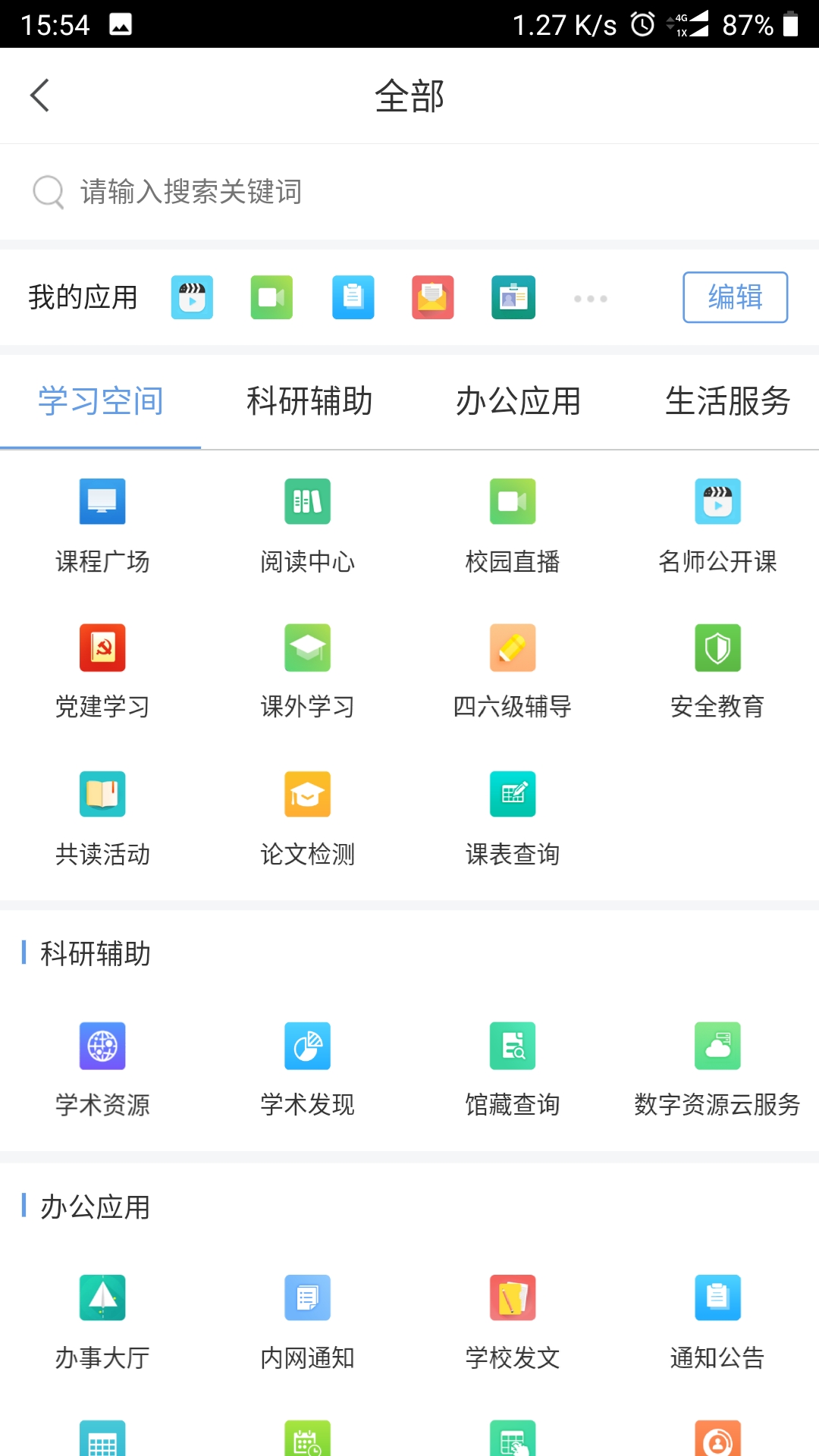Screen dimensions: 819x1456
Task: Go back using the top arrow
Action: pos(40,96)
